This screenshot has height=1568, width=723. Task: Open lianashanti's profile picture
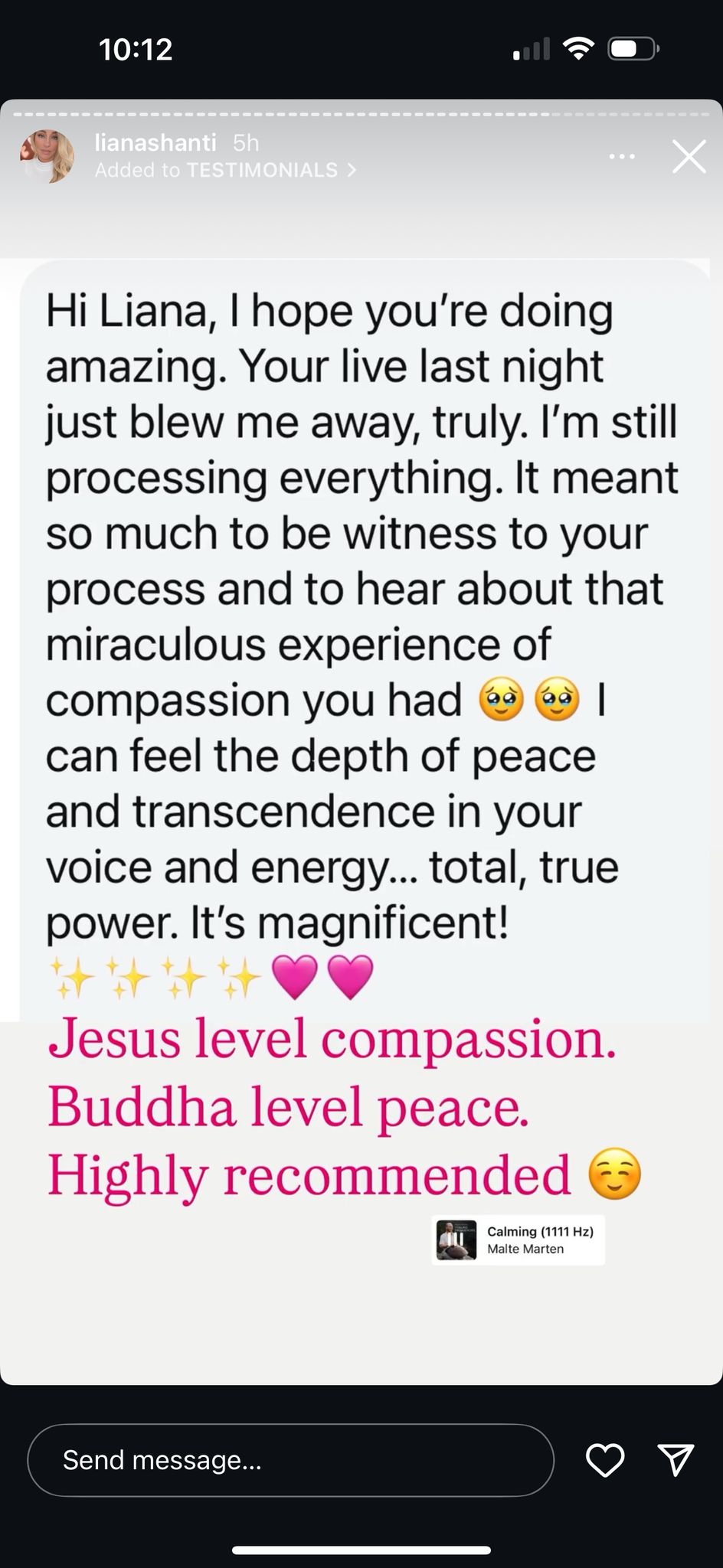coord(47,156)
